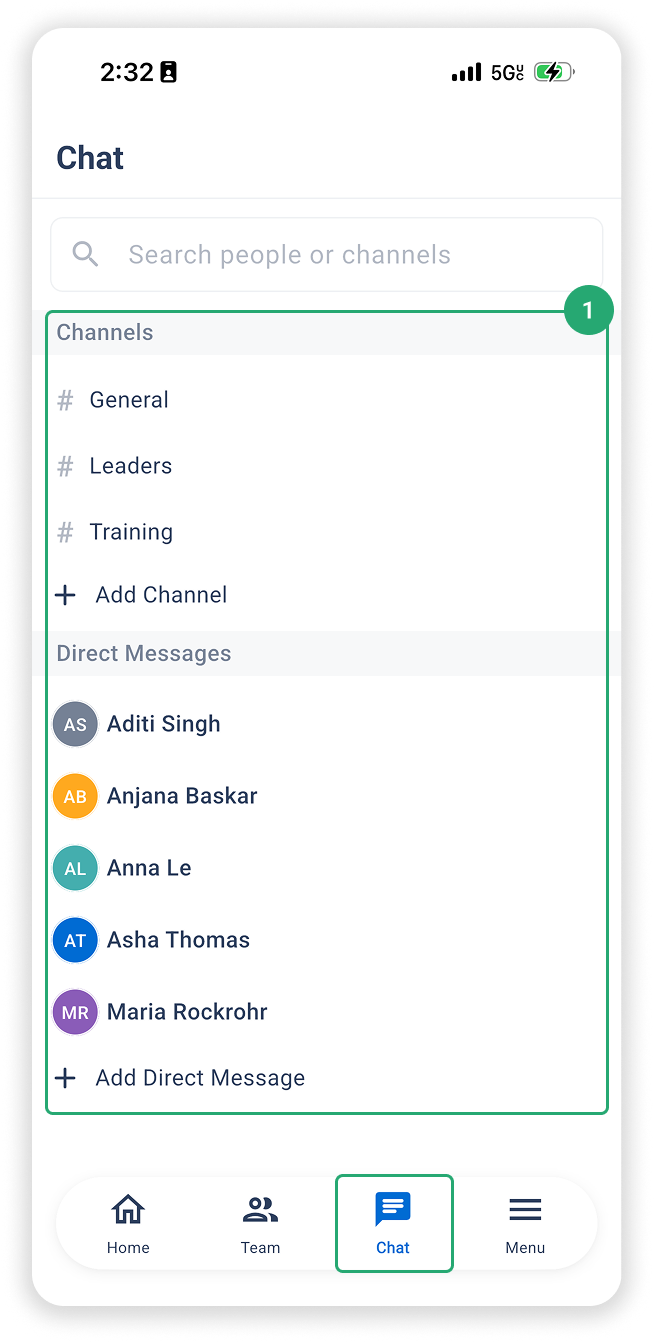Select Maria Rockrohr's direct message
Image resolution: width=654 pixels, height=1342 pixels.
click(326, 1012)
